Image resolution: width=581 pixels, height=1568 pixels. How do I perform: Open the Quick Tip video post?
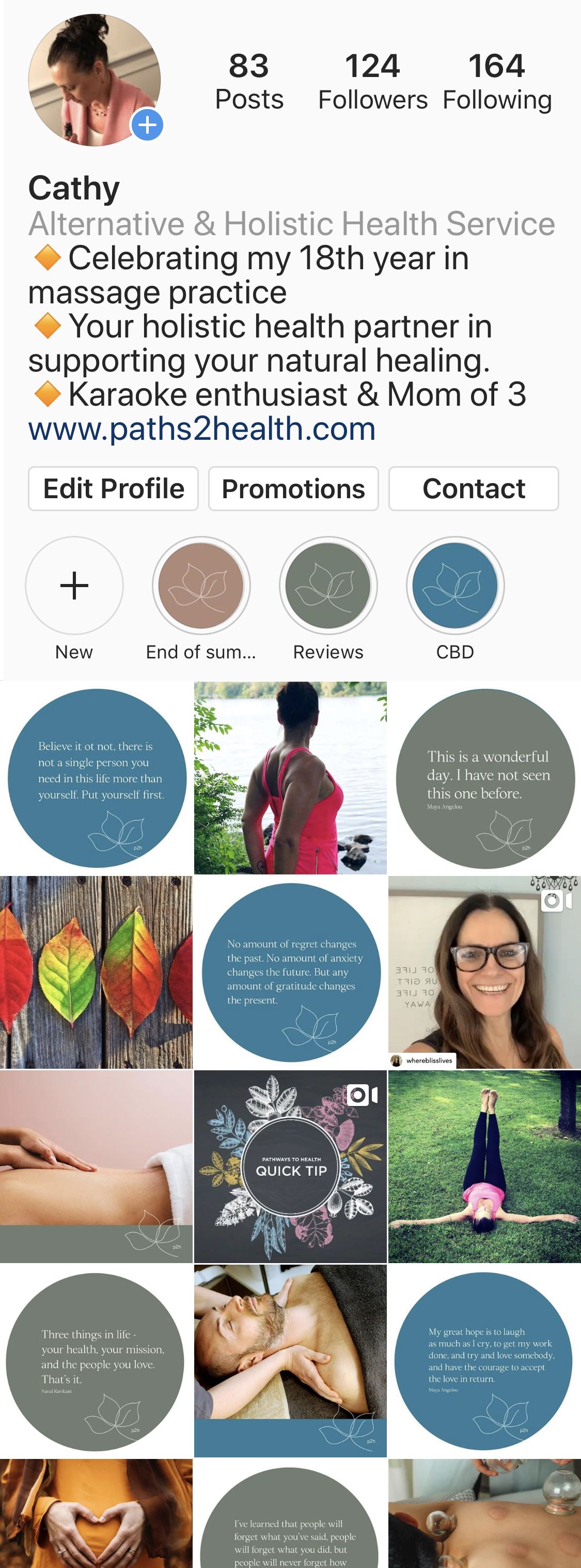pos(290,1166)
